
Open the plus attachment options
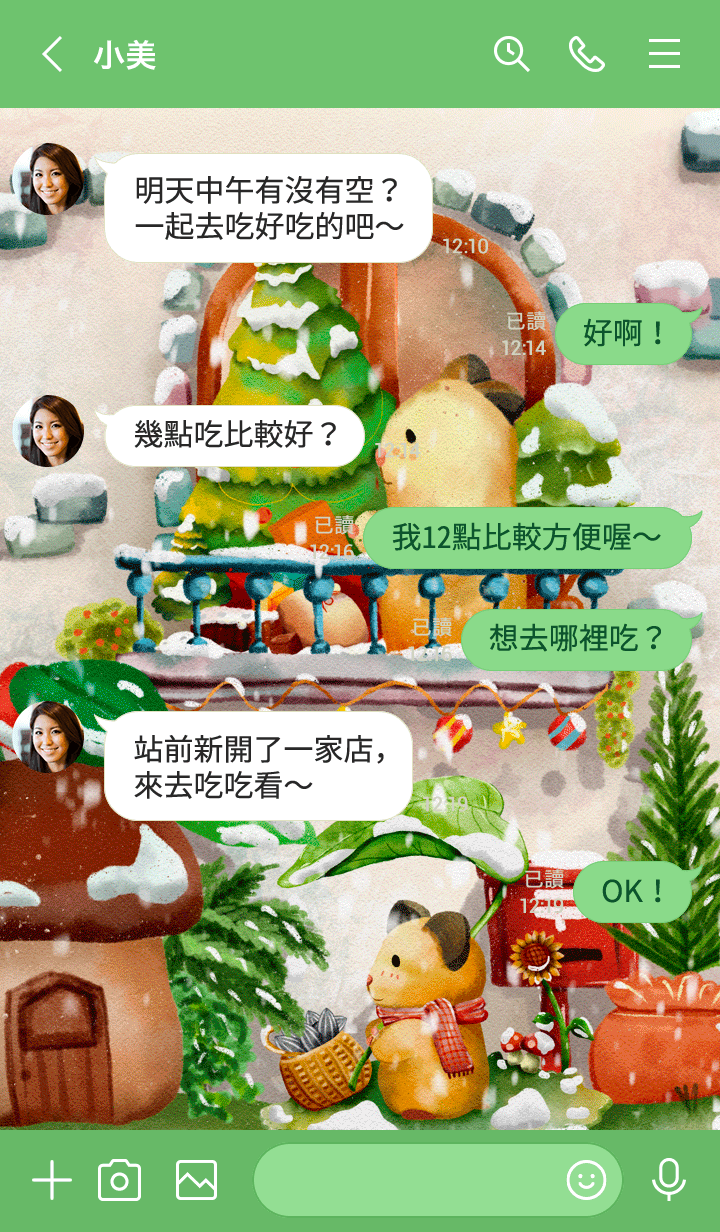click(52, 1181)
